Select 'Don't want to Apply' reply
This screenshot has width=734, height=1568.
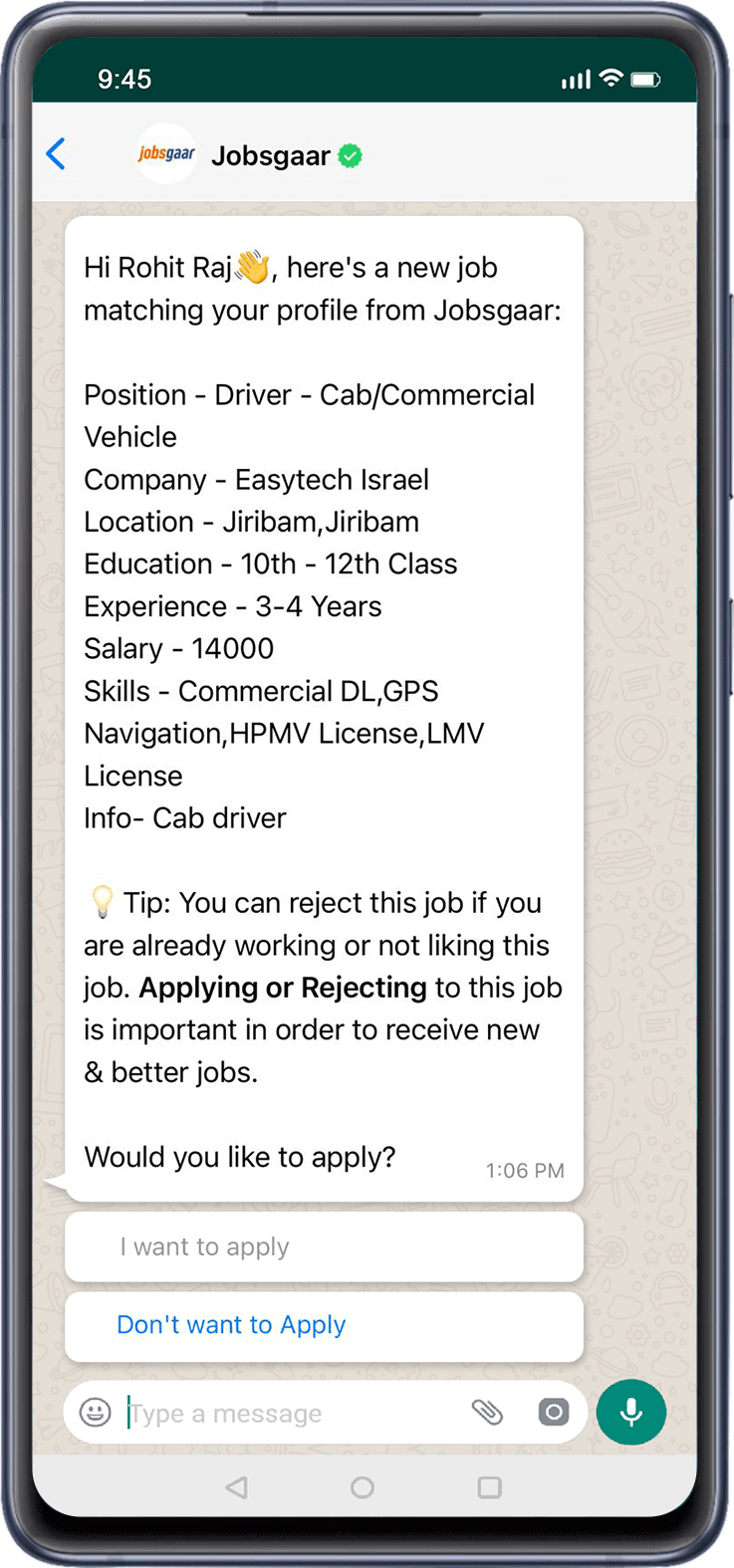(x=324, y=1325)
